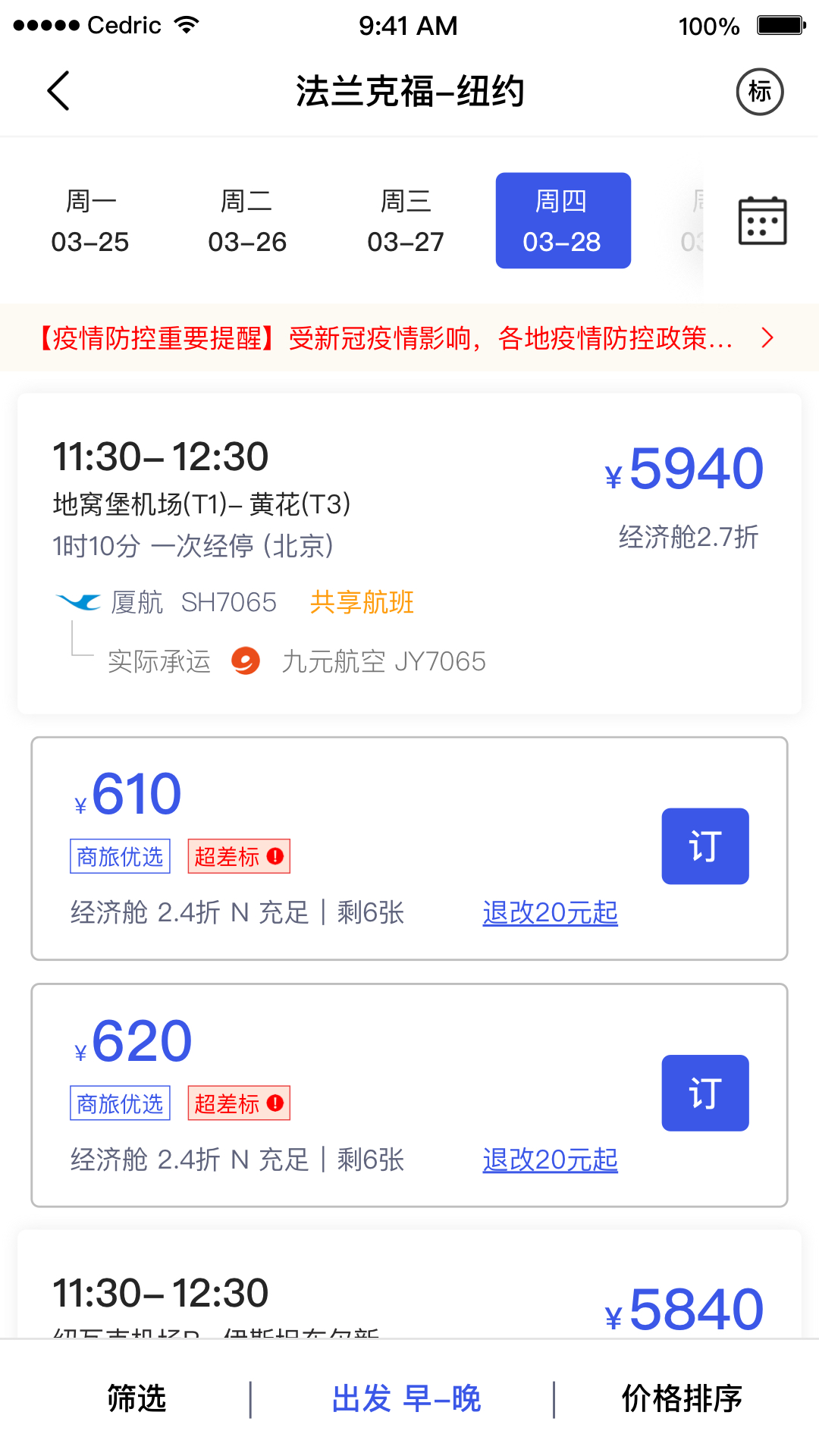Image resolution: width=819 pixels, height=1456 pixels.
Task: Open the 标 circle icon top right
Action: 760,91
